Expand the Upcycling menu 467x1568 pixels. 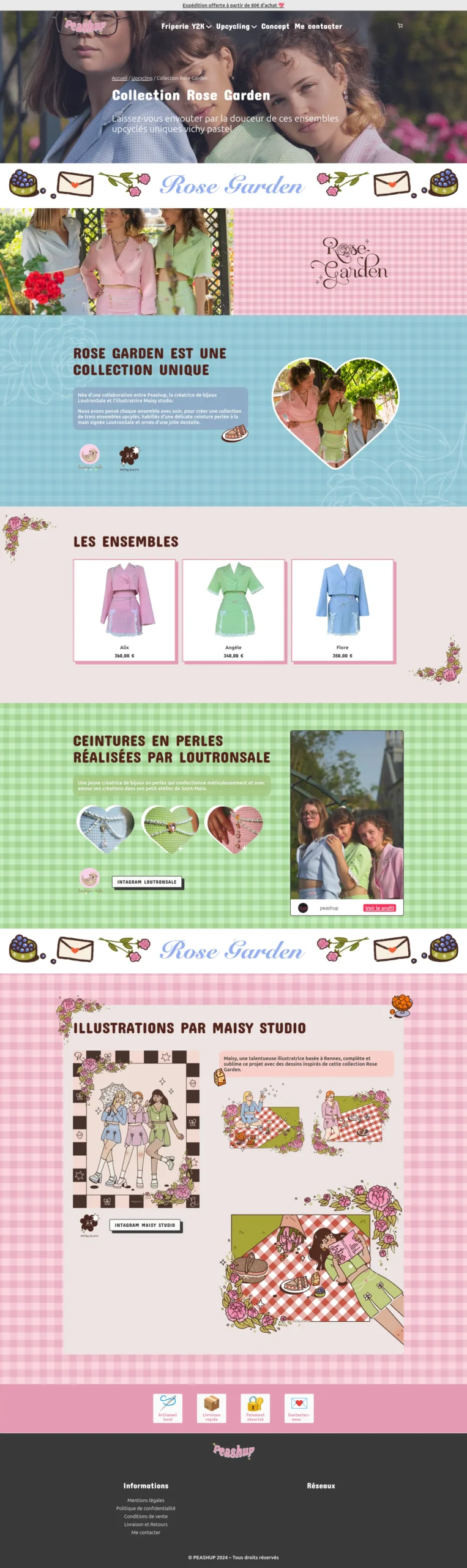pos(236,26)
